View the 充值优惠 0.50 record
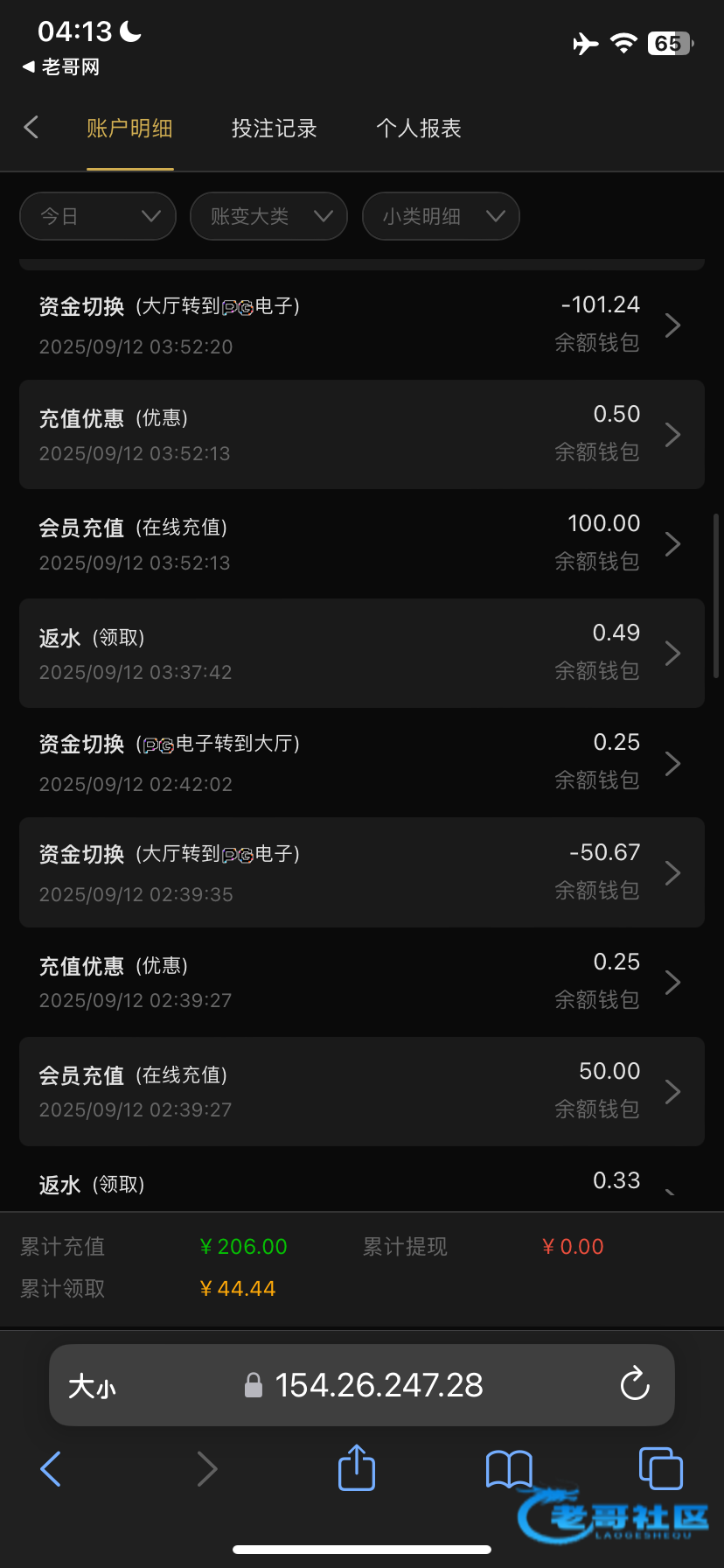The image size is (724, 1568). click(362, 435)
